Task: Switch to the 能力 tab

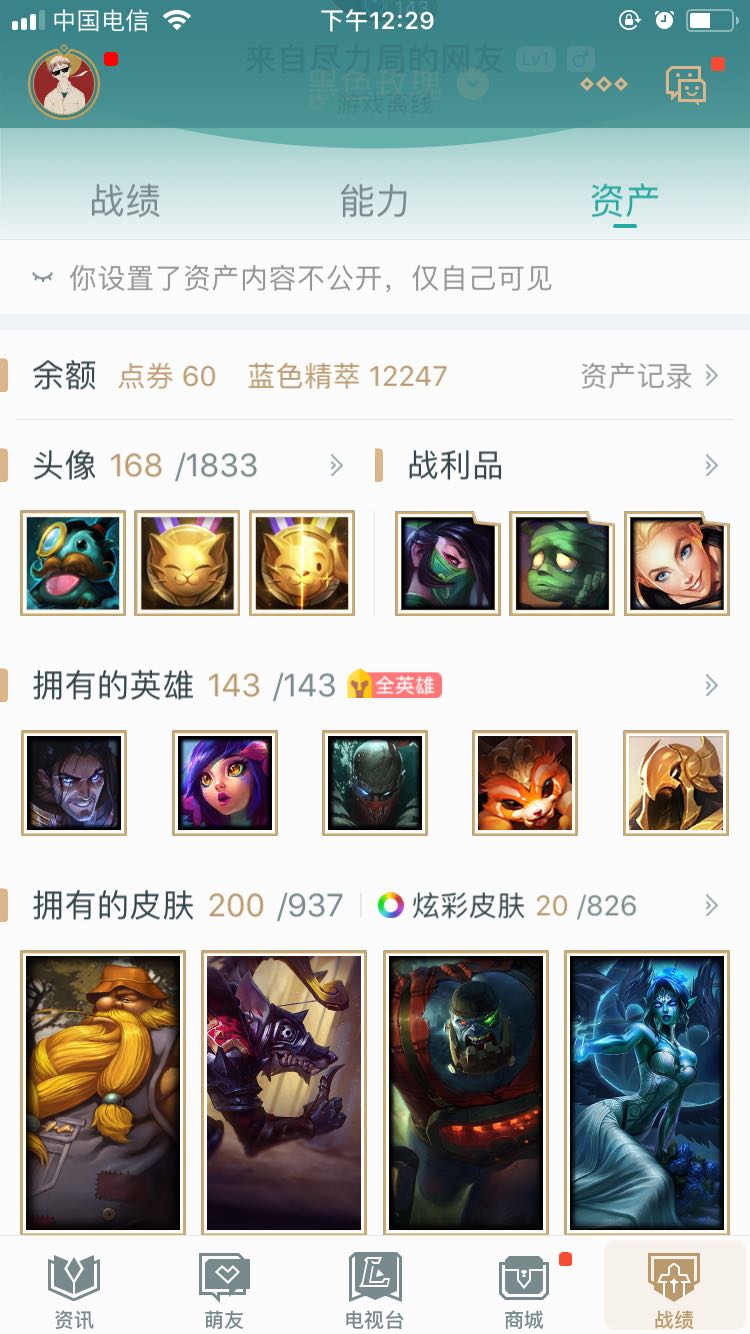Action: click(374, 201)
